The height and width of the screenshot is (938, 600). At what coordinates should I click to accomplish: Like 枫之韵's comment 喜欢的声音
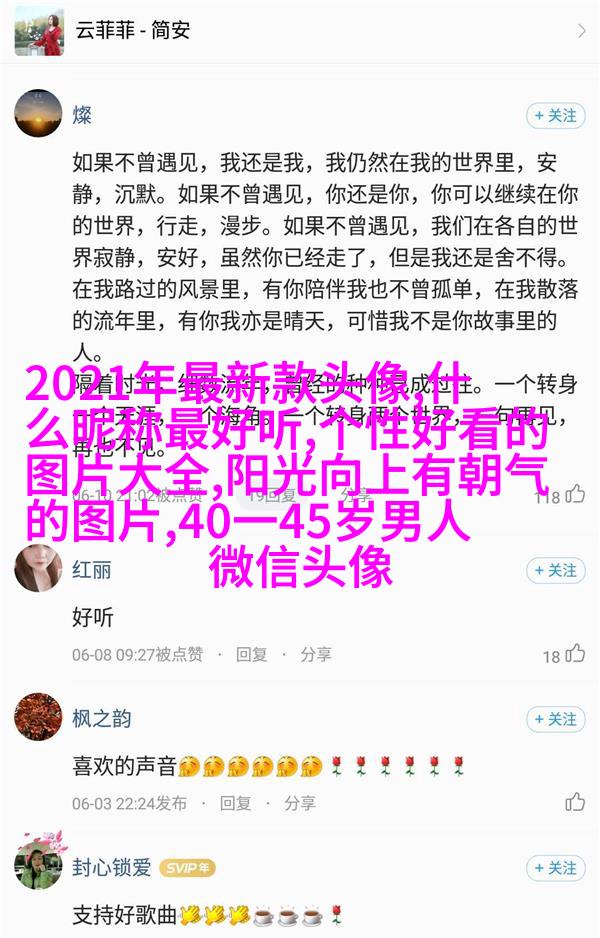575,801
